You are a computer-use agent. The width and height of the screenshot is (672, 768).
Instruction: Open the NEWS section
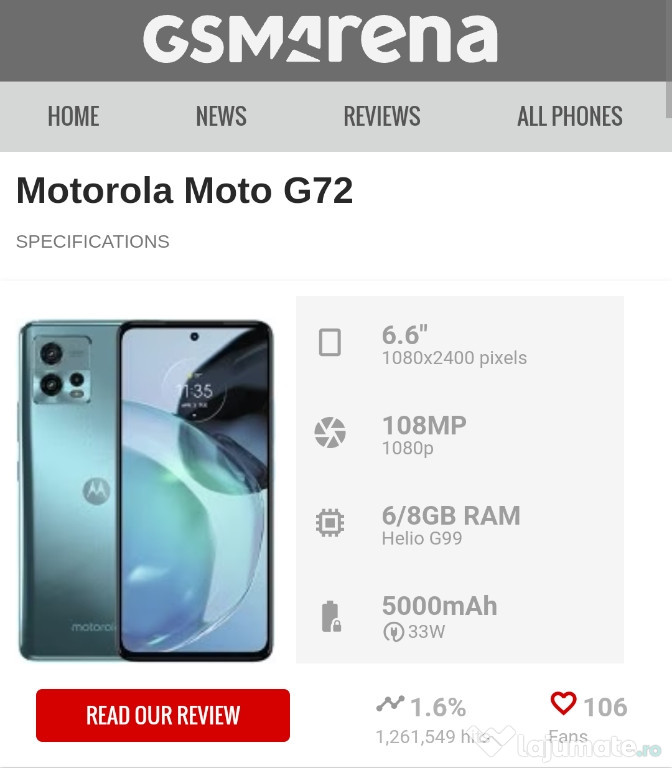point(221,116)
